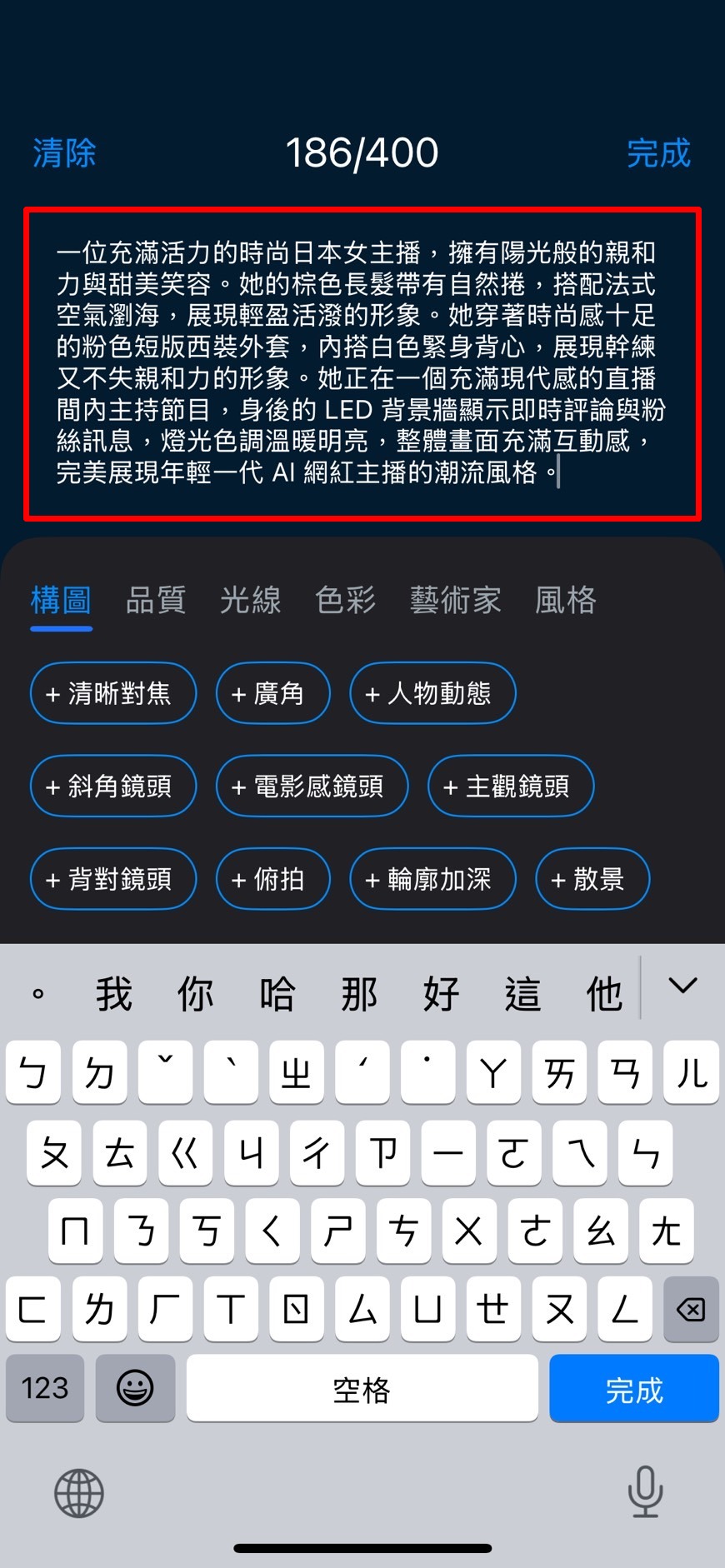Select the 藝術家 tab
The height and width of the screenshot is (1568, 725).
point(455,600)
